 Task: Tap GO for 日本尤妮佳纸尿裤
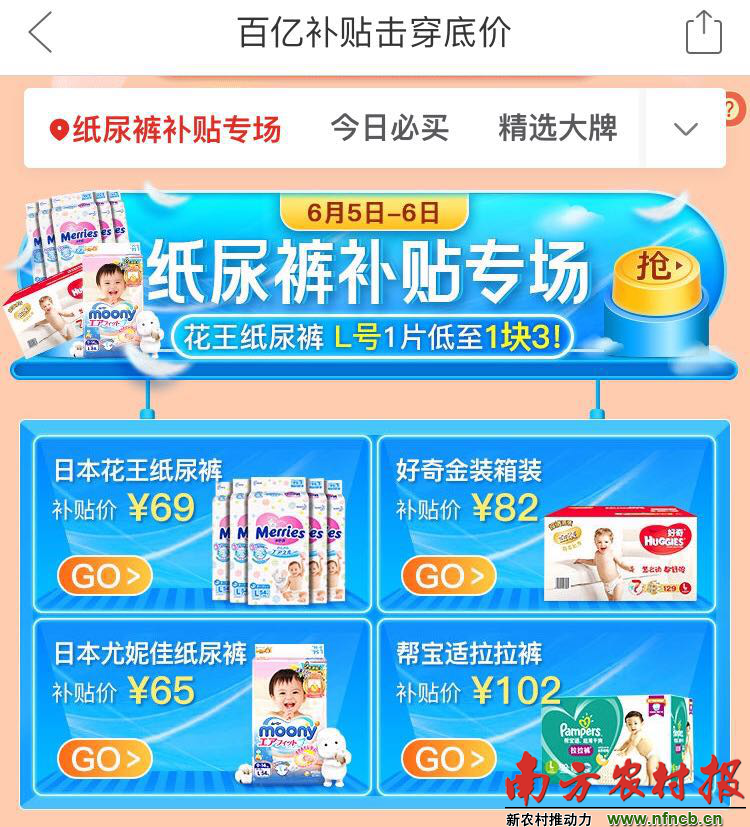click(x=105, y=759)
